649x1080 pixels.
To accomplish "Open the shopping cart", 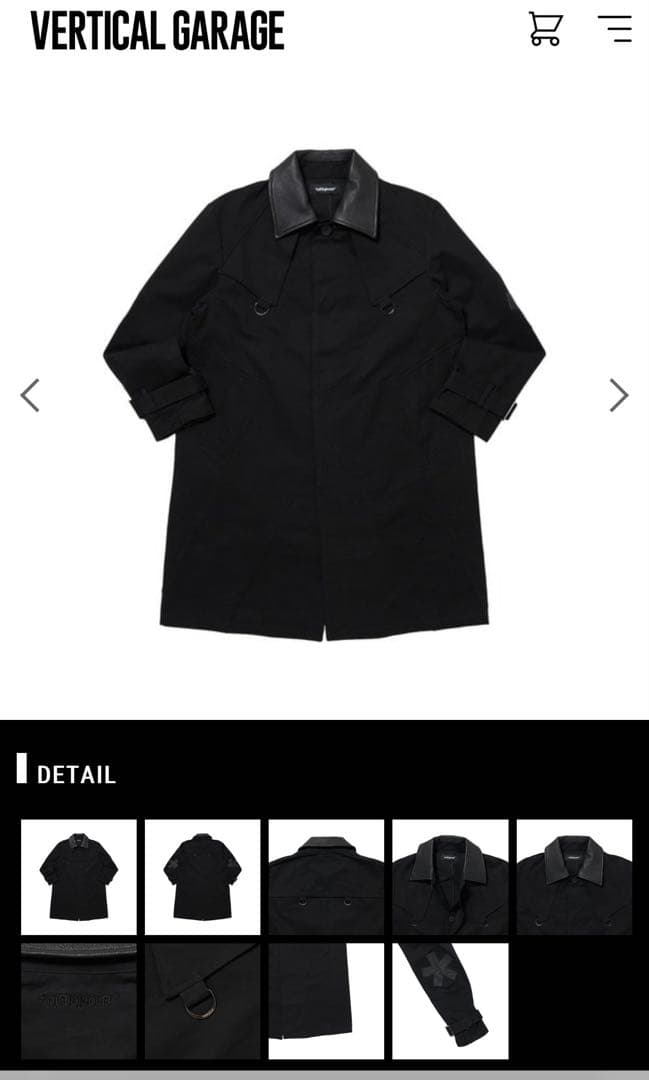I will pos(545,29).
